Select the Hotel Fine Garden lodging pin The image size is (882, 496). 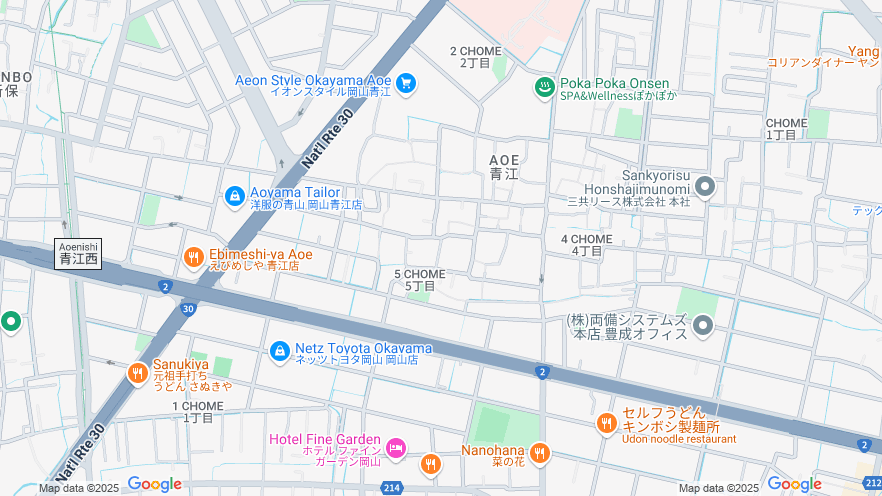pos(396,446)
